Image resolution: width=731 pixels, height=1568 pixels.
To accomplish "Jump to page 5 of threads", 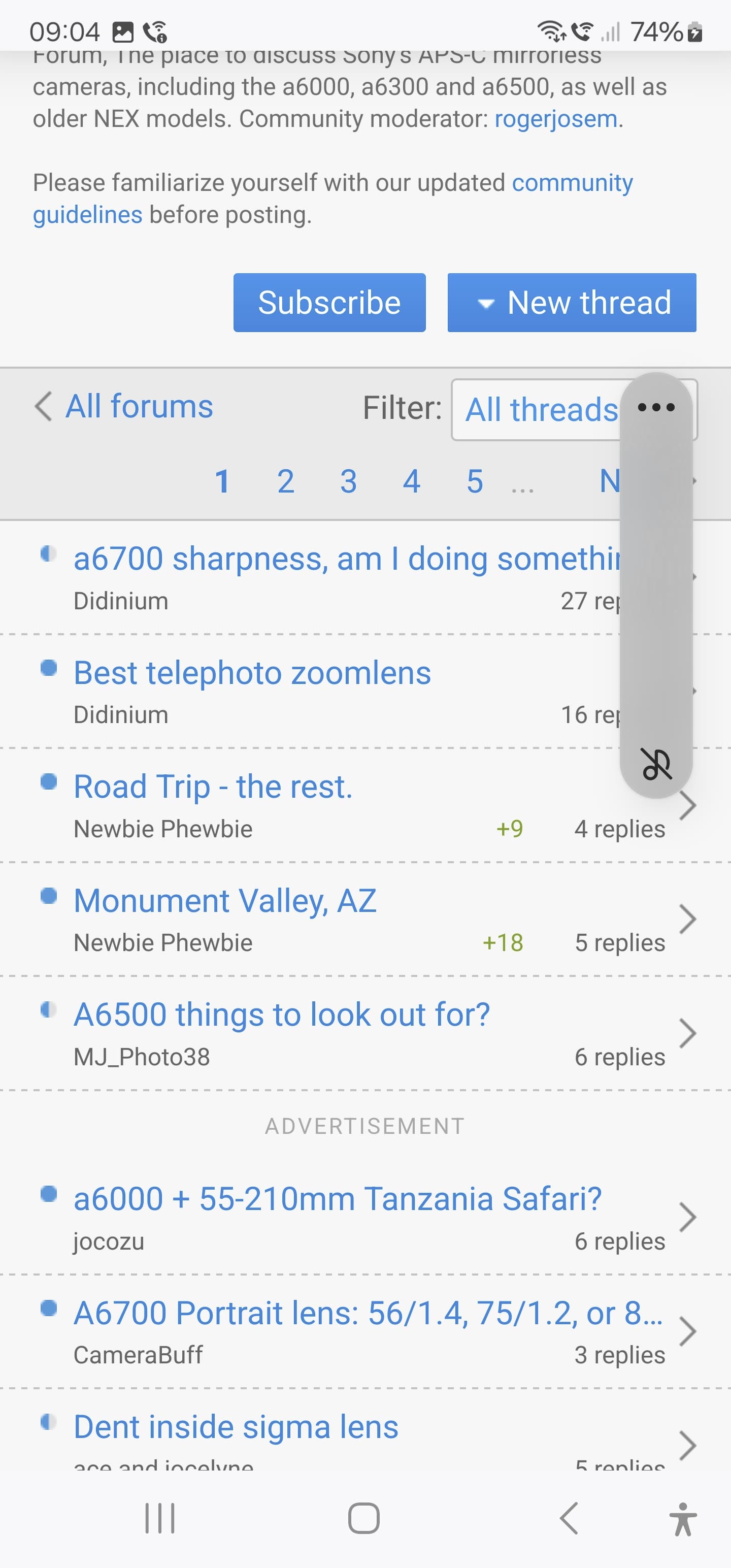I will (x=475, y=481).
